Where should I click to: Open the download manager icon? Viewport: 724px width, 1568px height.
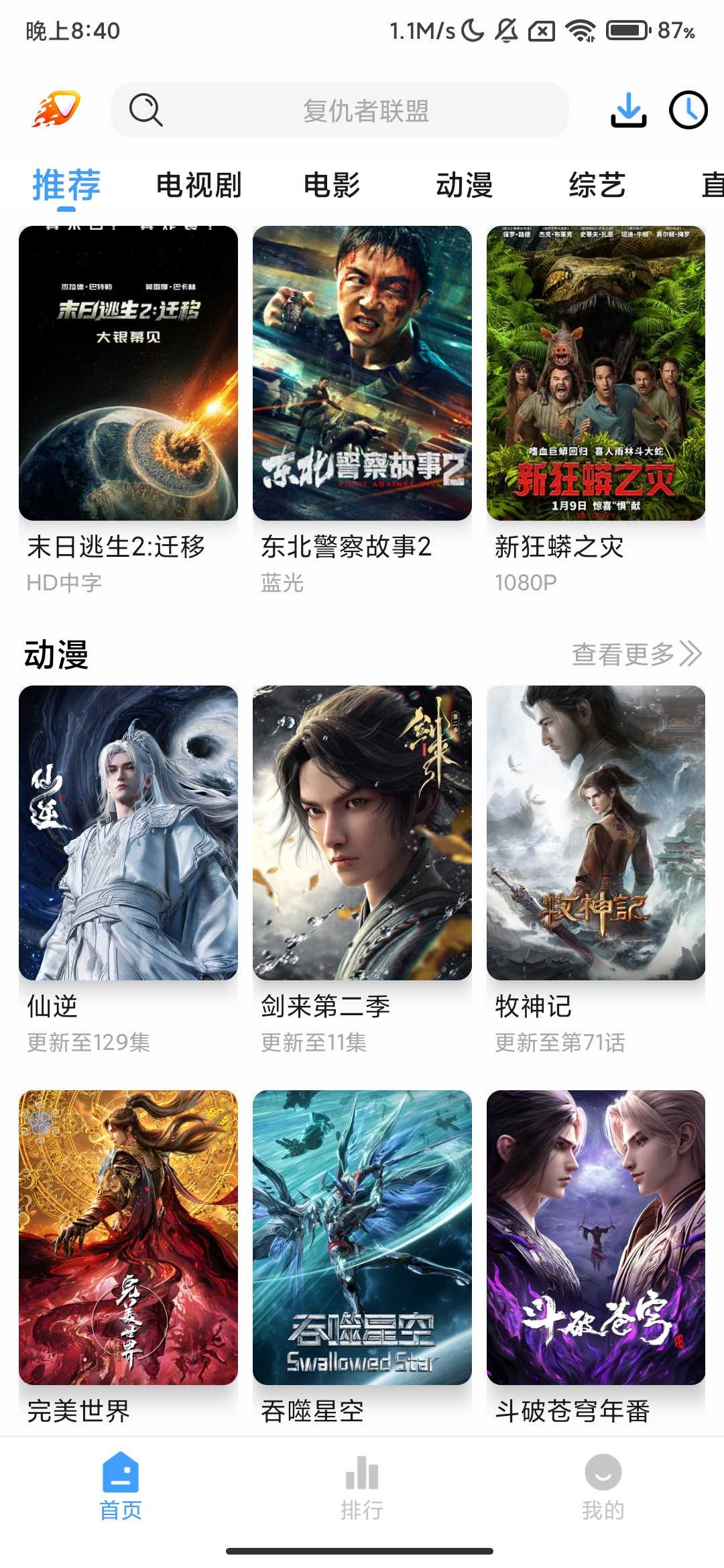tap(629, 111)
